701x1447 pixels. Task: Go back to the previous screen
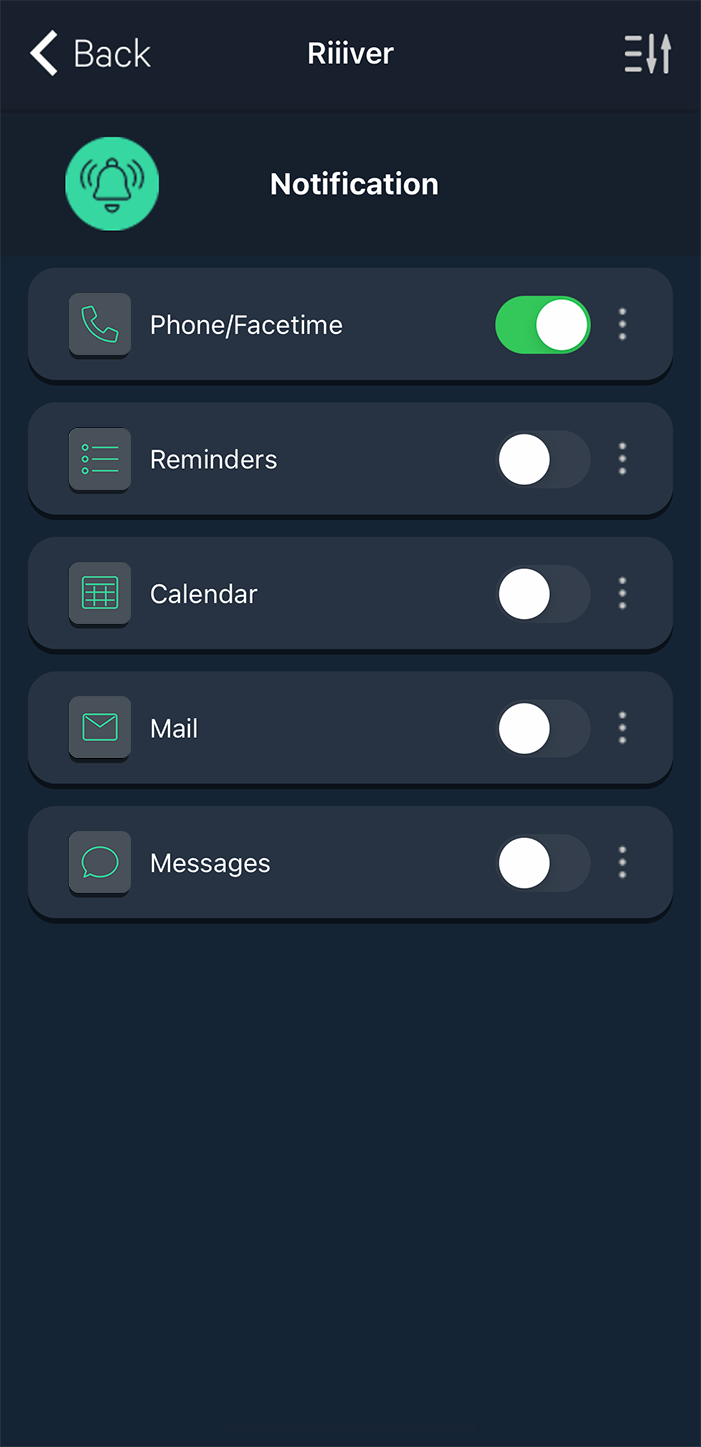(90, 53)
